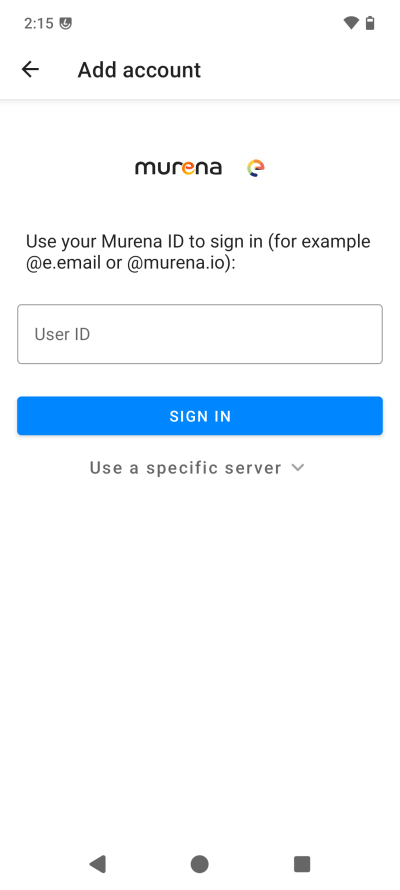Viewport: 400px width, 890px height.
Task: Open recent apps with the square button
Action: (302, 864)
